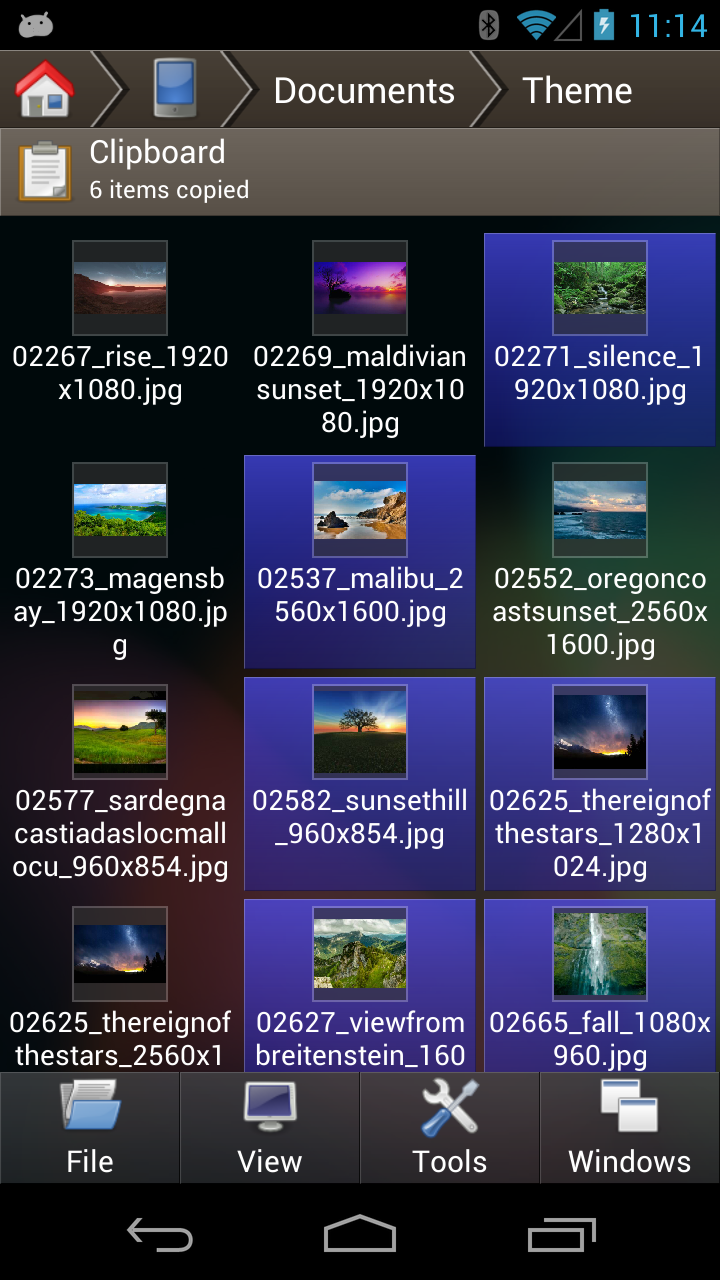Show the Windows menu

[630, 1128]
